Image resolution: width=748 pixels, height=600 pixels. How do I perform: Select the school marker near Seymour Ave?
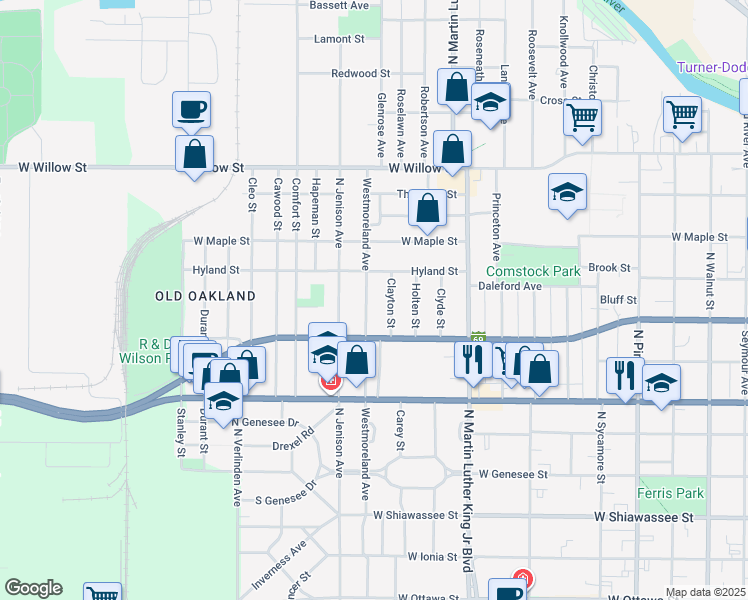(662, 386)
